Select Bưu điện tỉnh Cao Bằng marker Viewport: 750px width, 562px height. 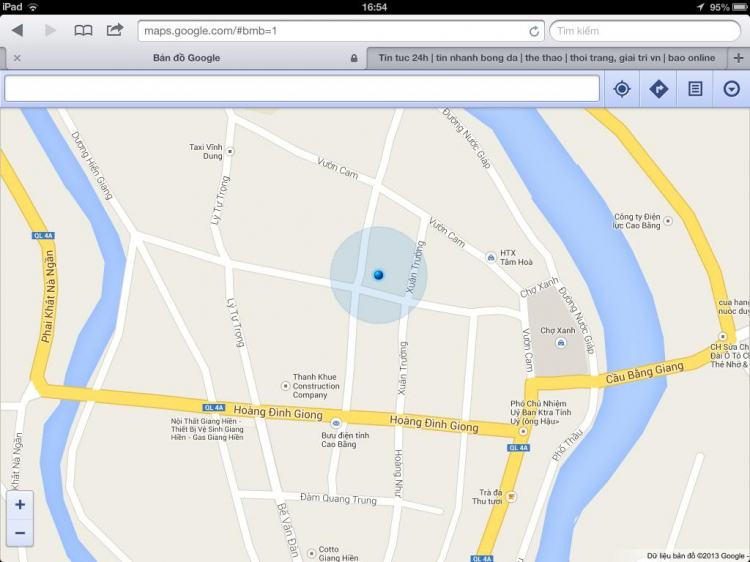pyautogui.click(x=335, y=423)
